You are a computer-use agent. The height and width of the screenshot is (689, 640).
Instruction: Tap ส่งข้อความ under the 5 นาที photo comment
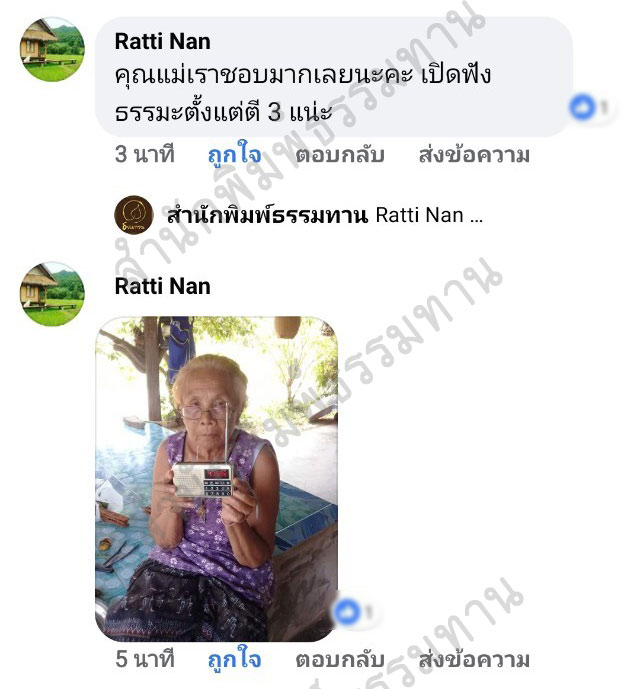(x=474, y=660)
